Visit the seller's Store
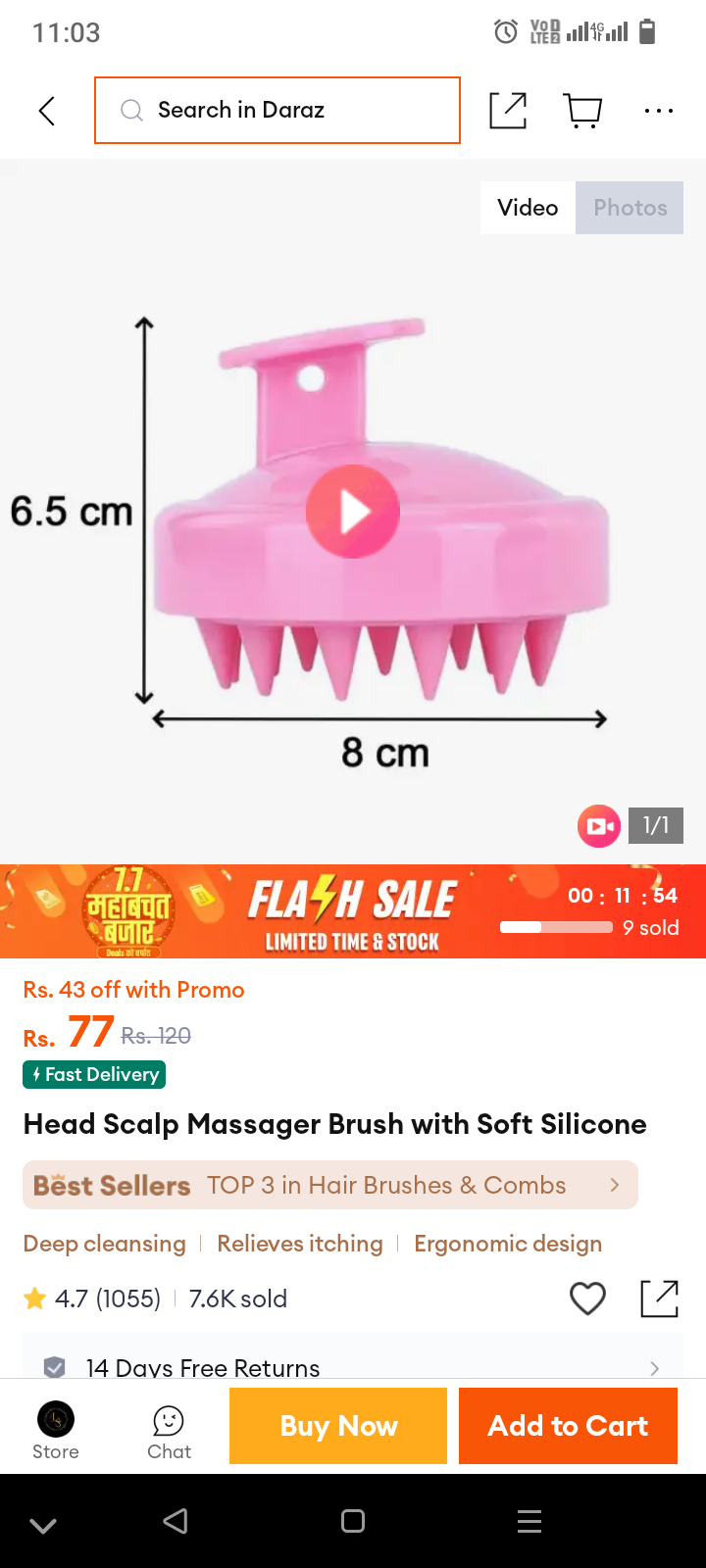 click(56, 1431)
